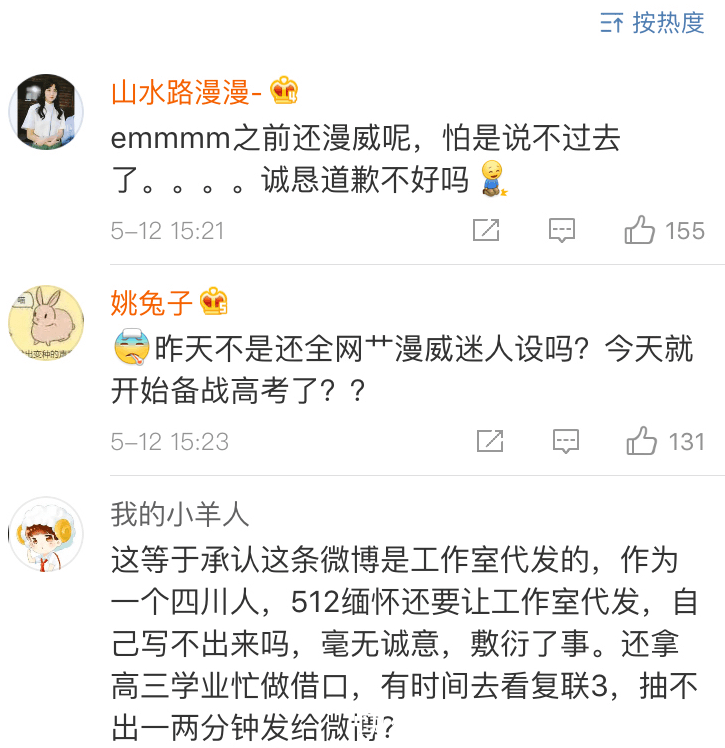Like 姚兔子's comment with 131 likes
The width and height of the screenshot is (725, 748).
tap(641, 441)
